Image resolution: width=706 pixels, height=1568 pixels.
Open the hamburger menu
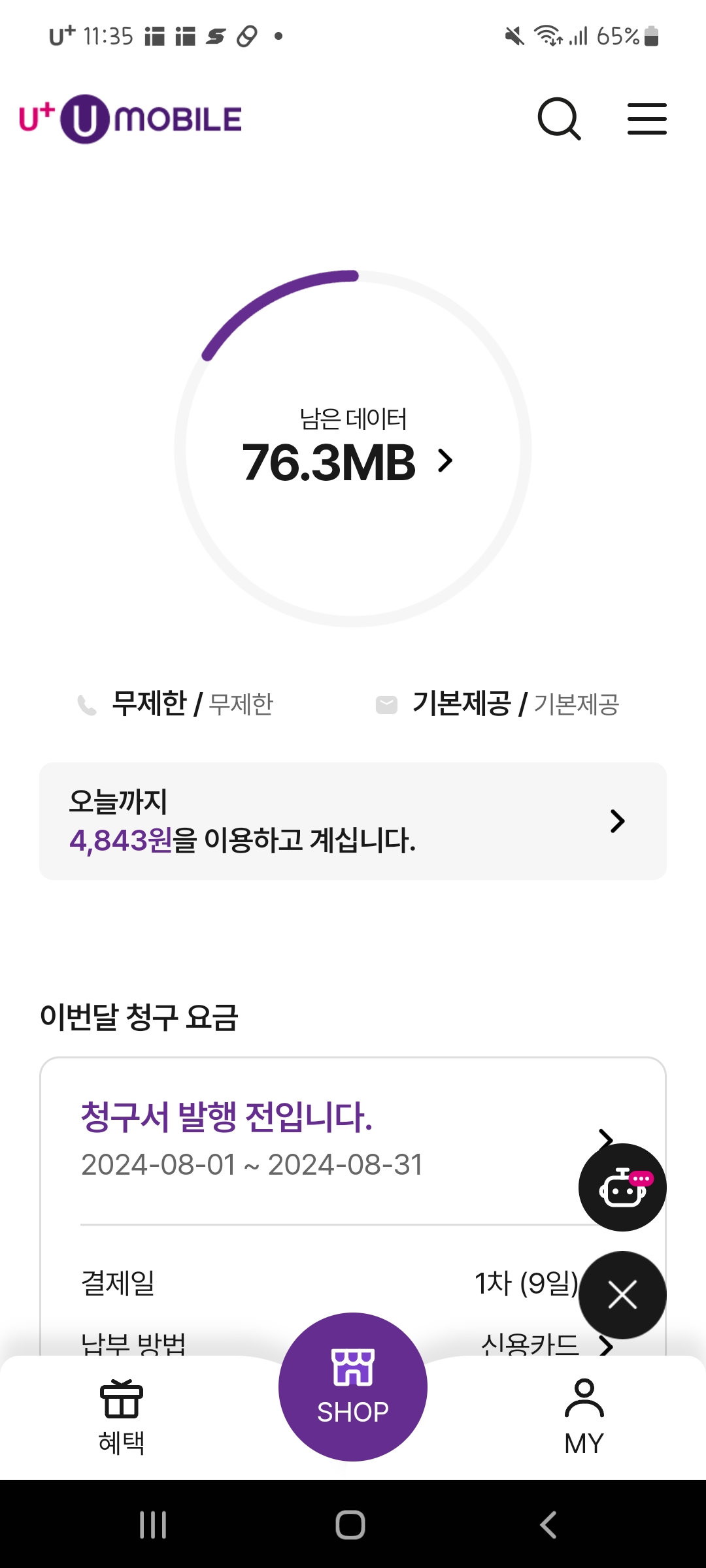(647, 119)
